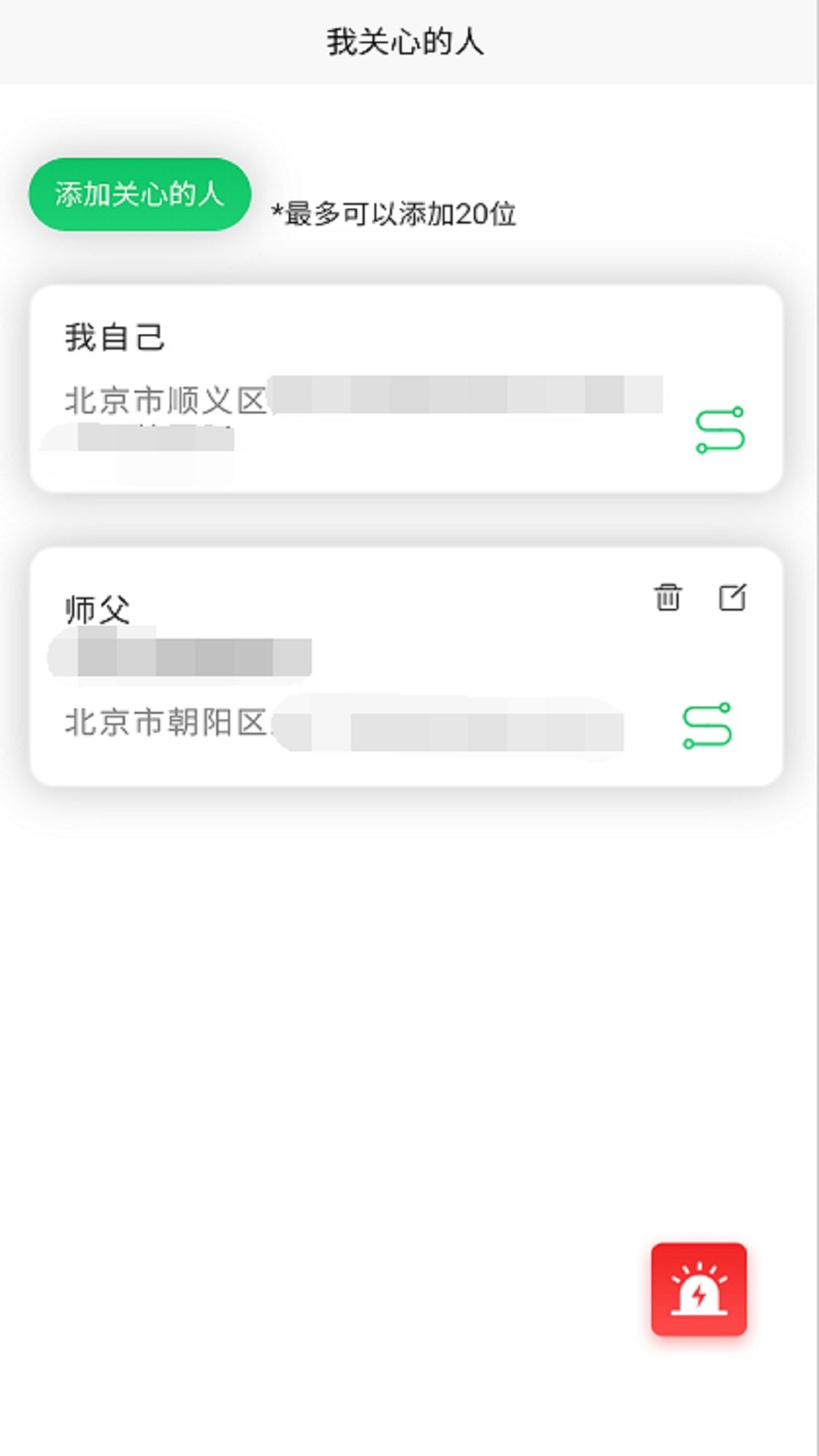
Task: Open the route icon on 师父 card
Action: [707, 726]
